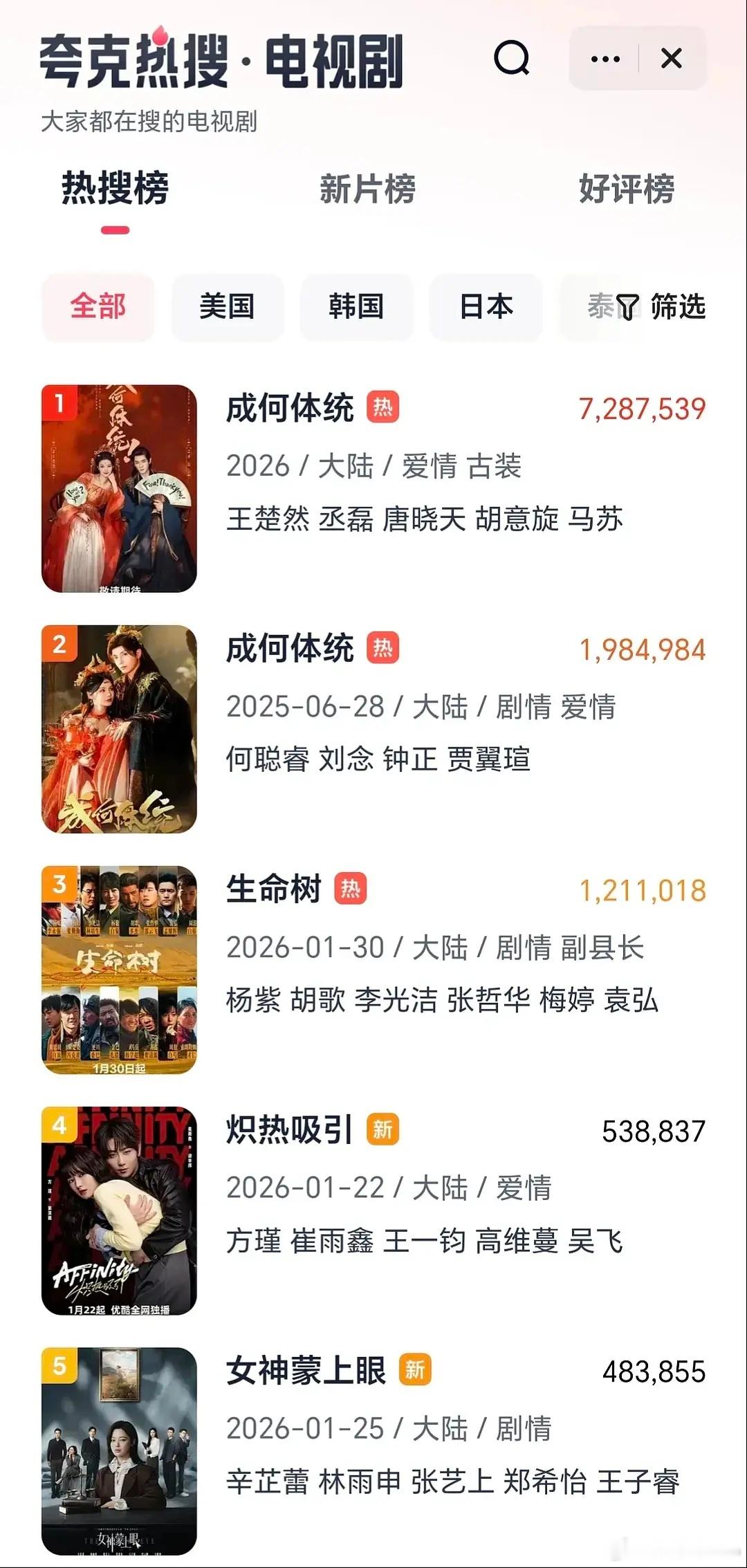Screen dimensions: 747x1568
Task: Switch to the 好评榜 tab
Action: coord(626,189)
